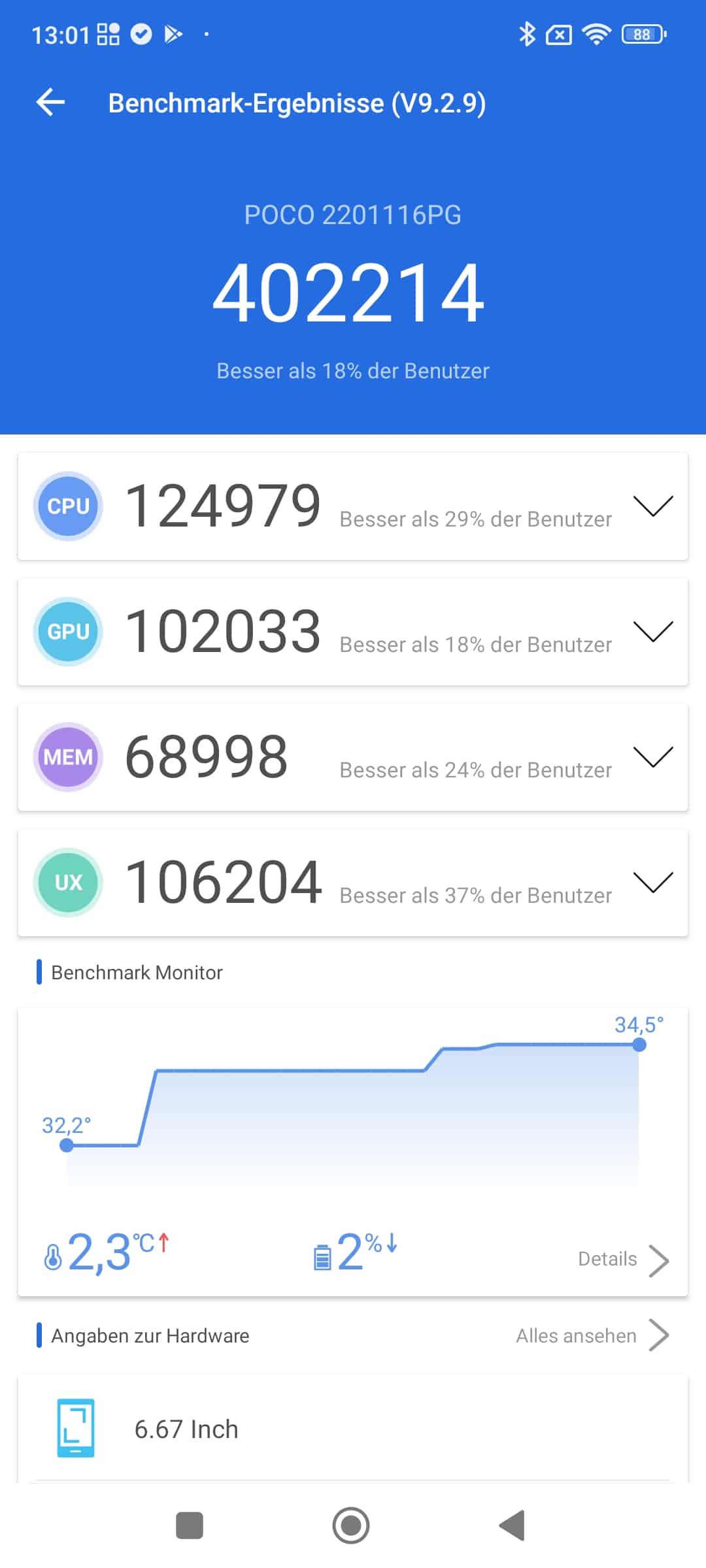Open the 6.67 Inch display hardware row
The height and width of the screenshot is (1568, 706).
[x=352, y=1428]
